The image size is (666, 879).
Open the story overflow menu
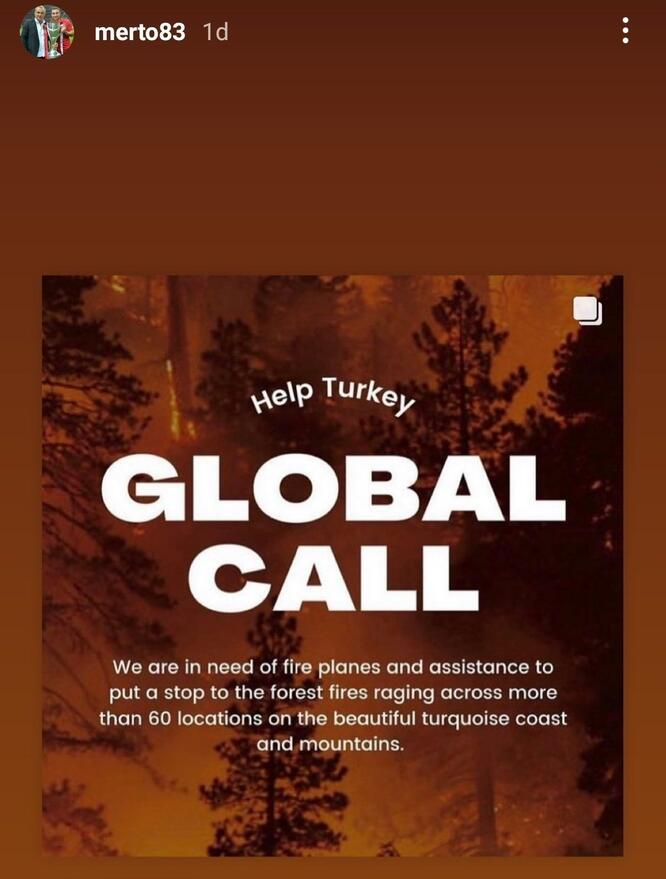[625, 31]
